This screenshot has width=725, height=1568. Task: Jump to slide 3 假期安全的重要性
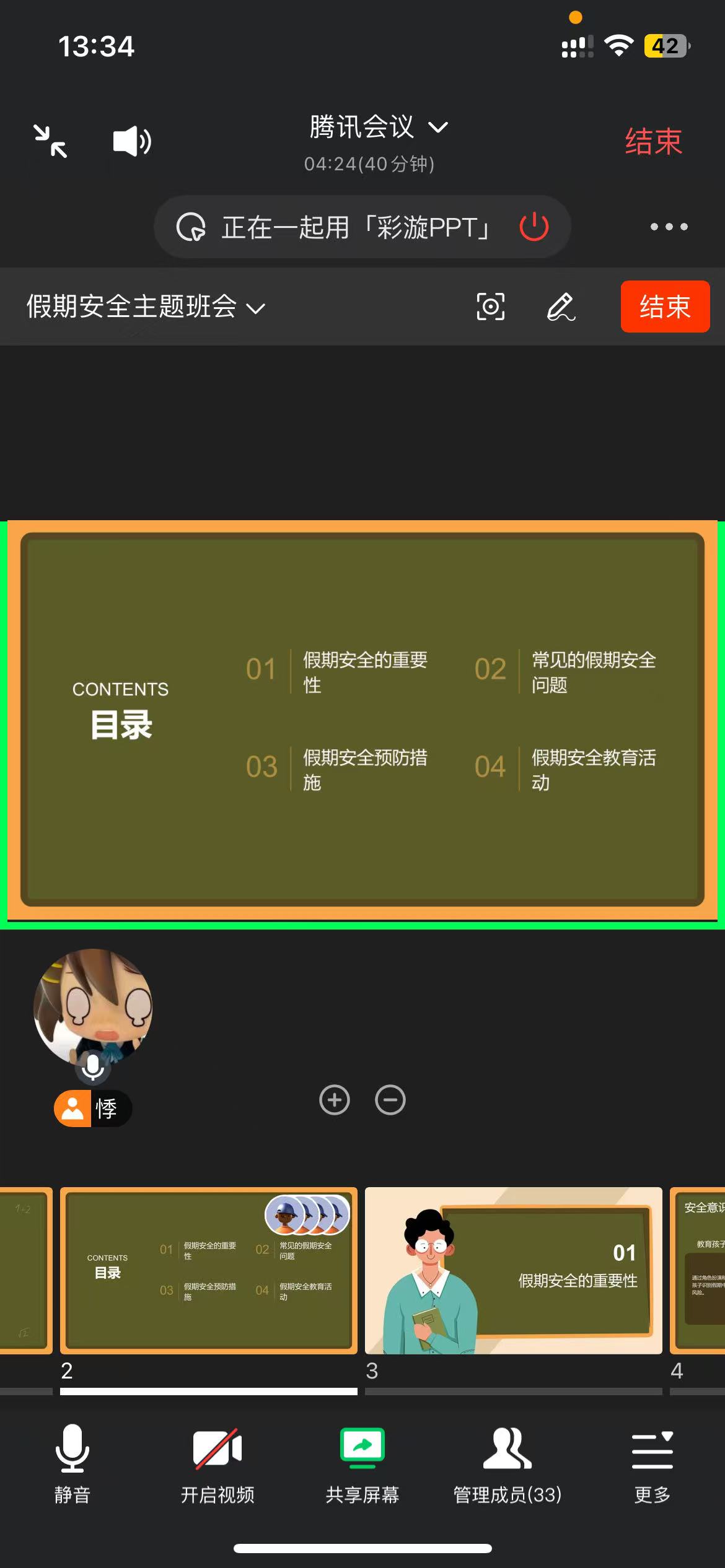(x=513, y=1270)
